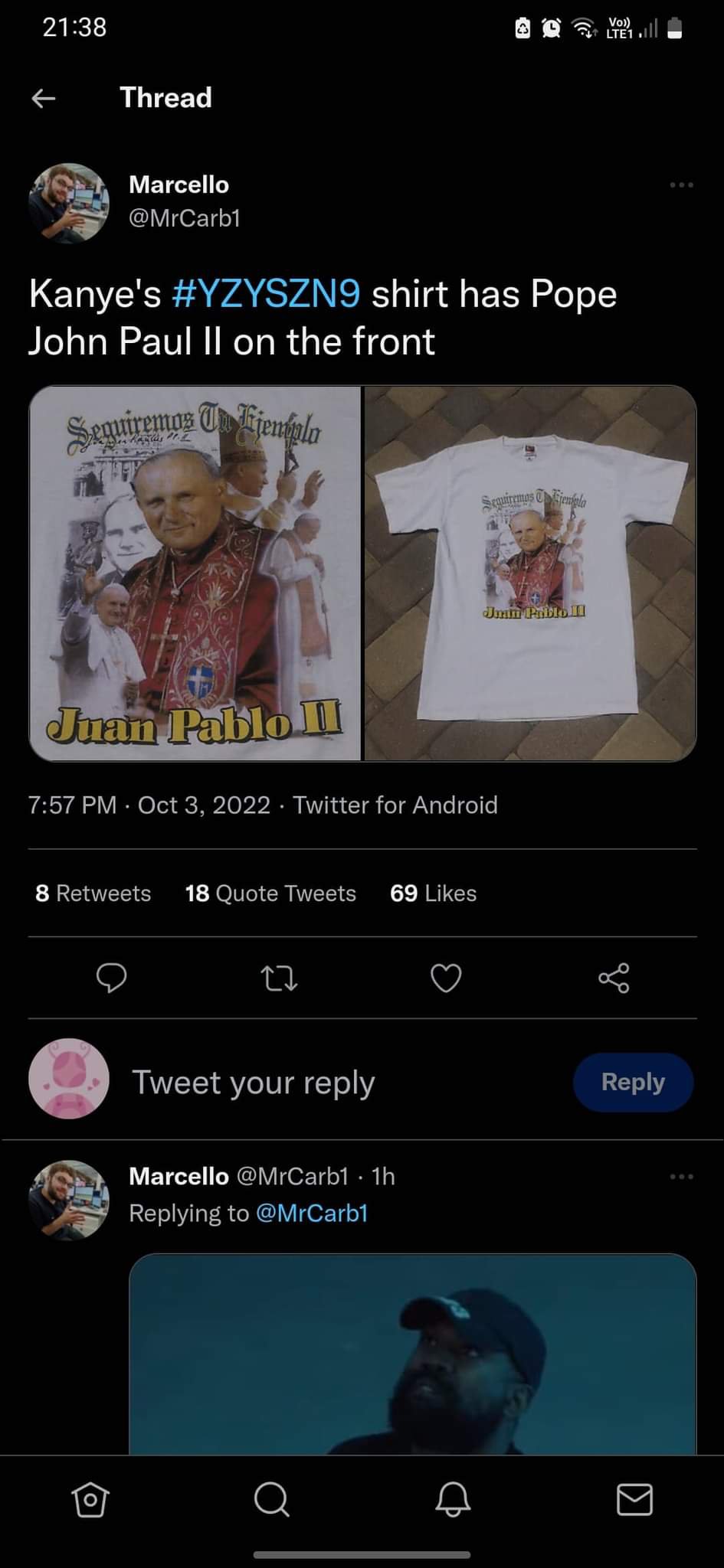Share Marcello's tweet
The width and height of the screenshot is (724, 1568).
pyautogui.click(x=614, y=978)
